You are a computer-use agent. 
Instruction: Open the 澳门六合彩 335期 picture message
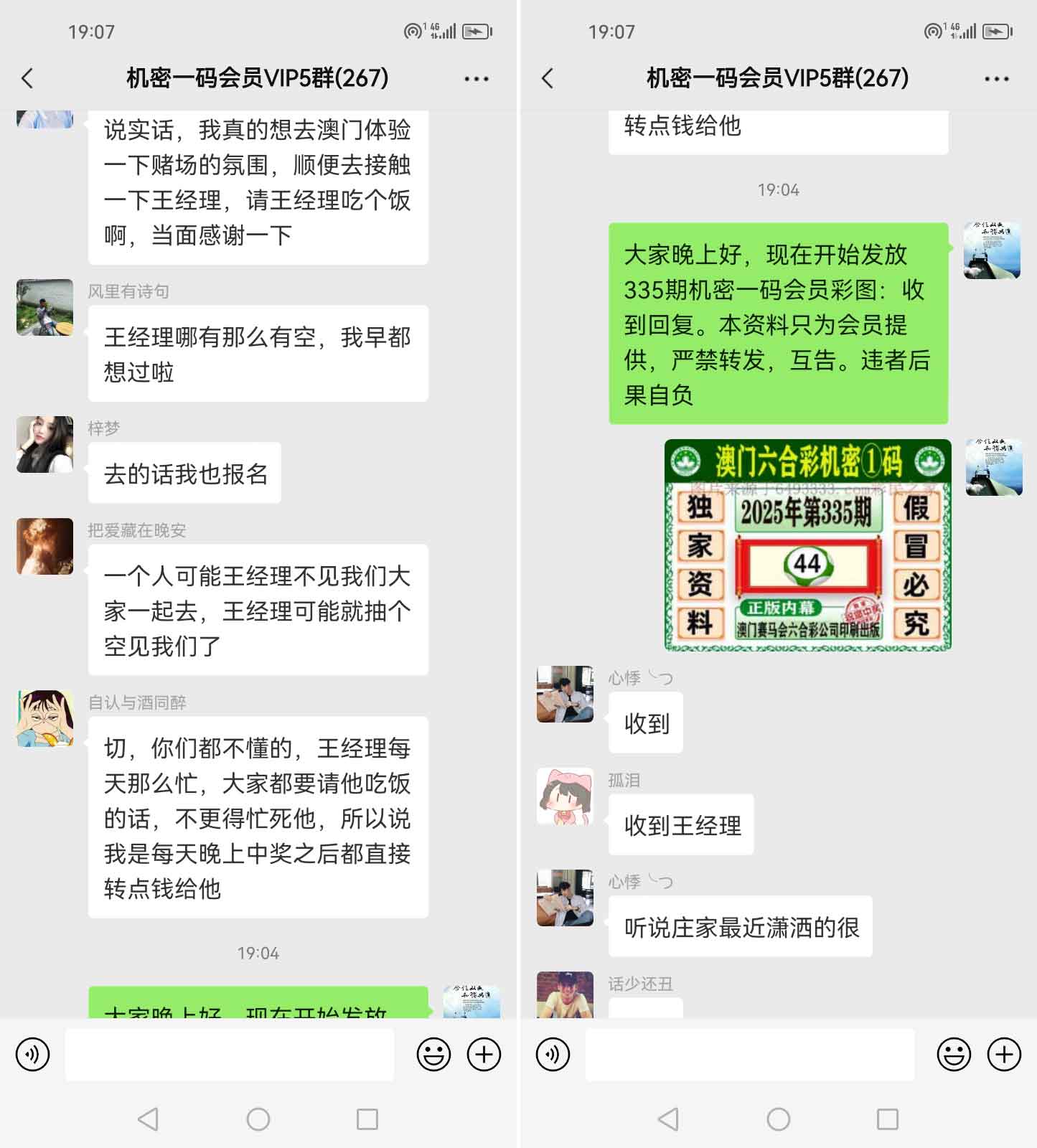(x=807, y=545)
